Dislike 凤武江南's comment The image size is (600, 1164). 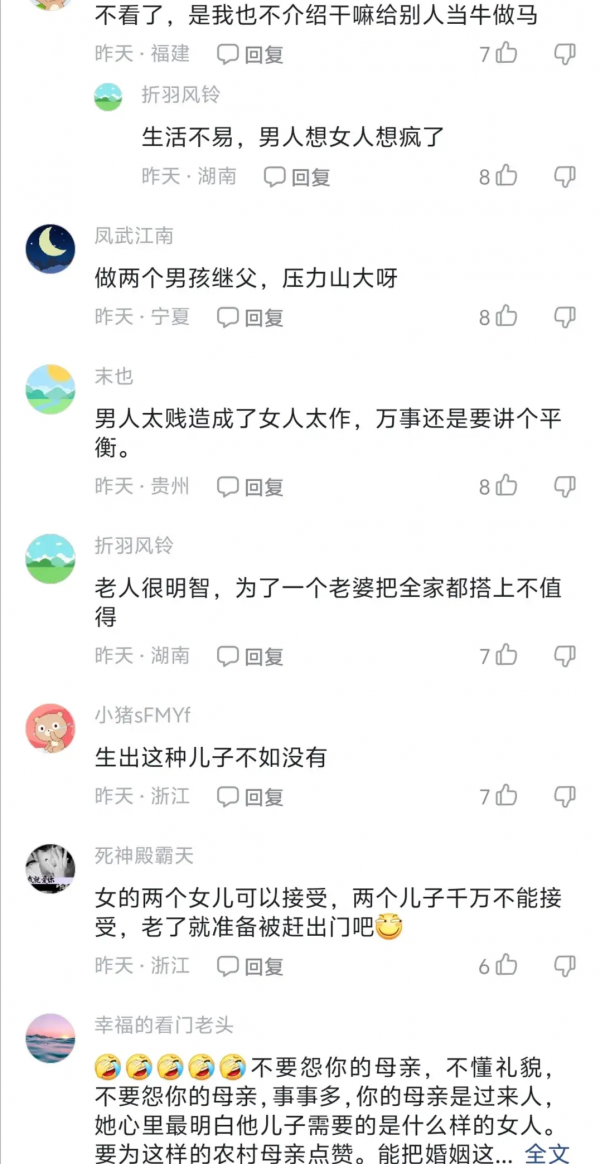tap(565, 317)
